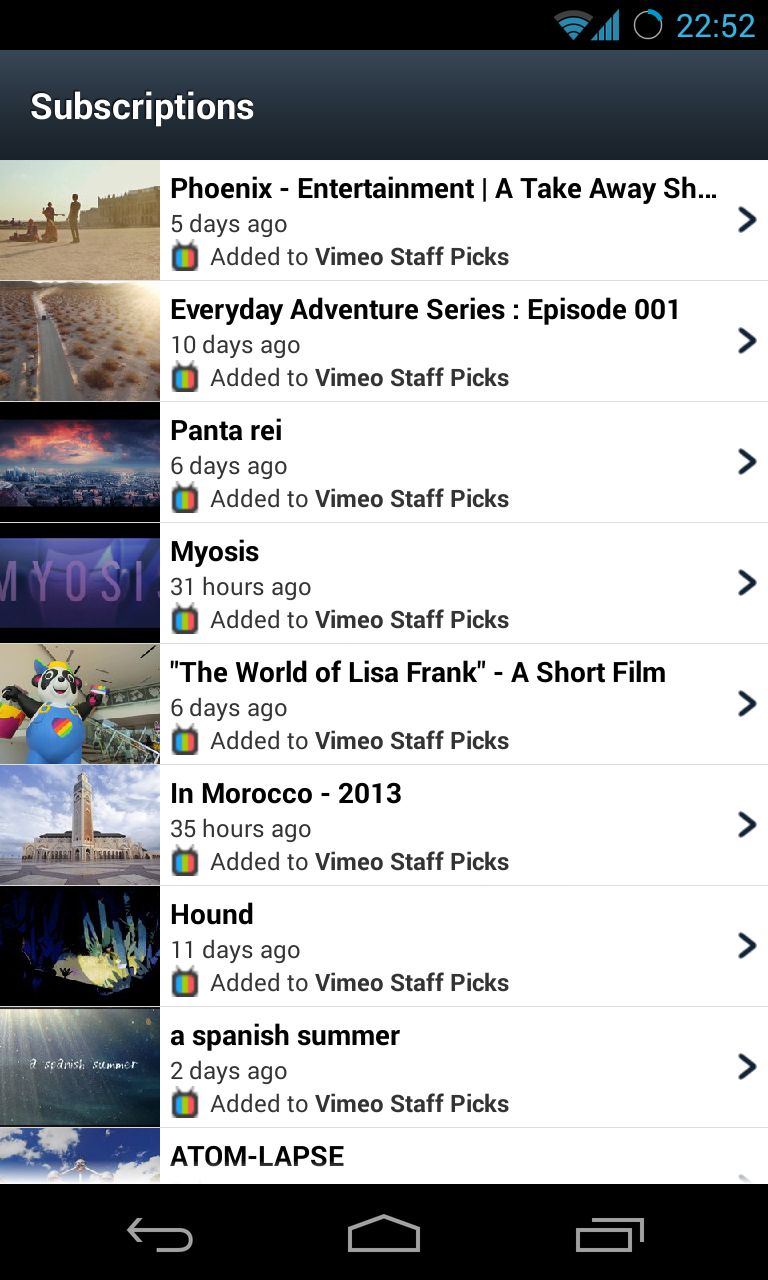
Task: Open the ATOM-LAPSE video
Action: (x=384, y=1156)
